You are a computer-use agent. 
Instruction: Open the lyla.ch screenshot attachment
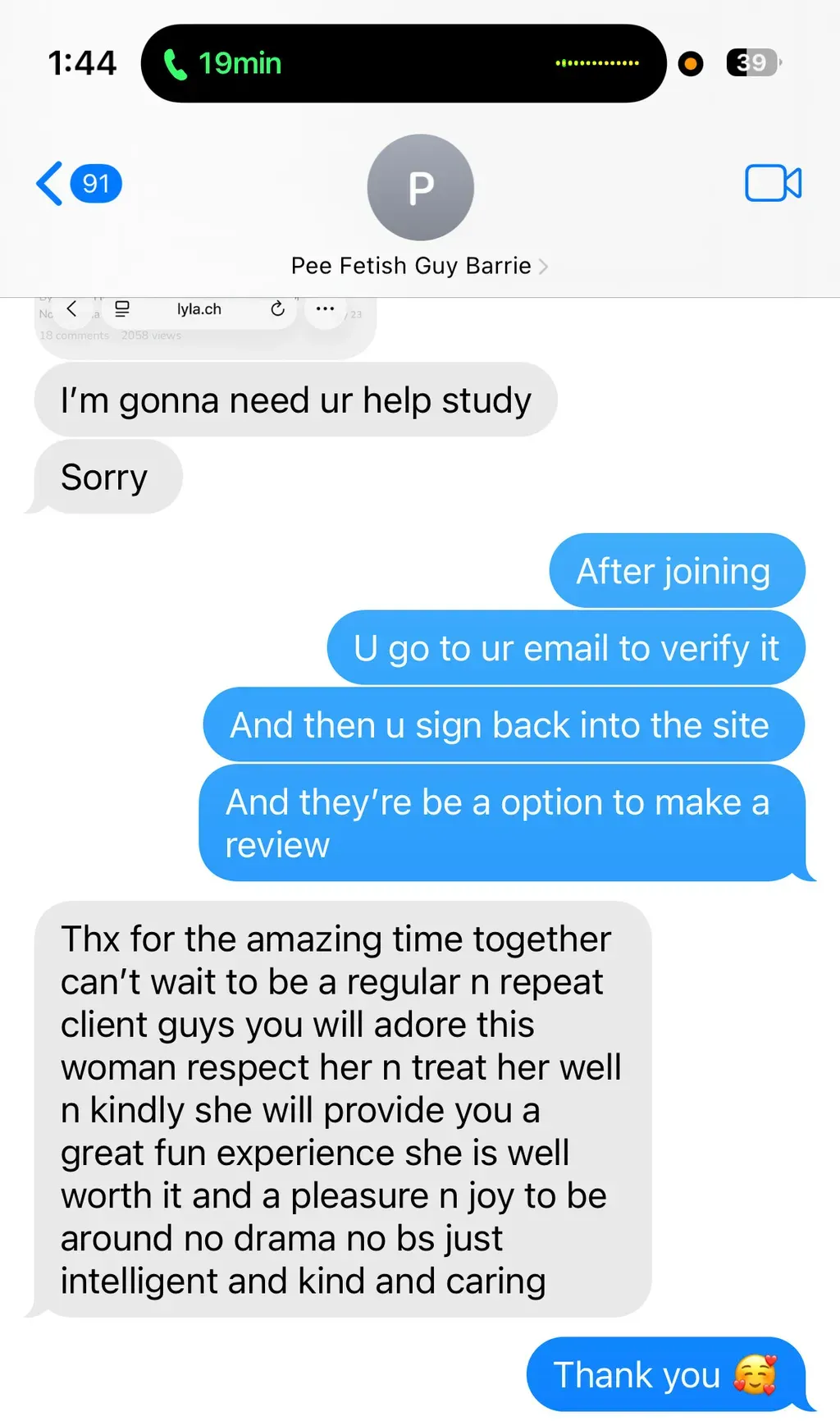[x=205, y=327]
